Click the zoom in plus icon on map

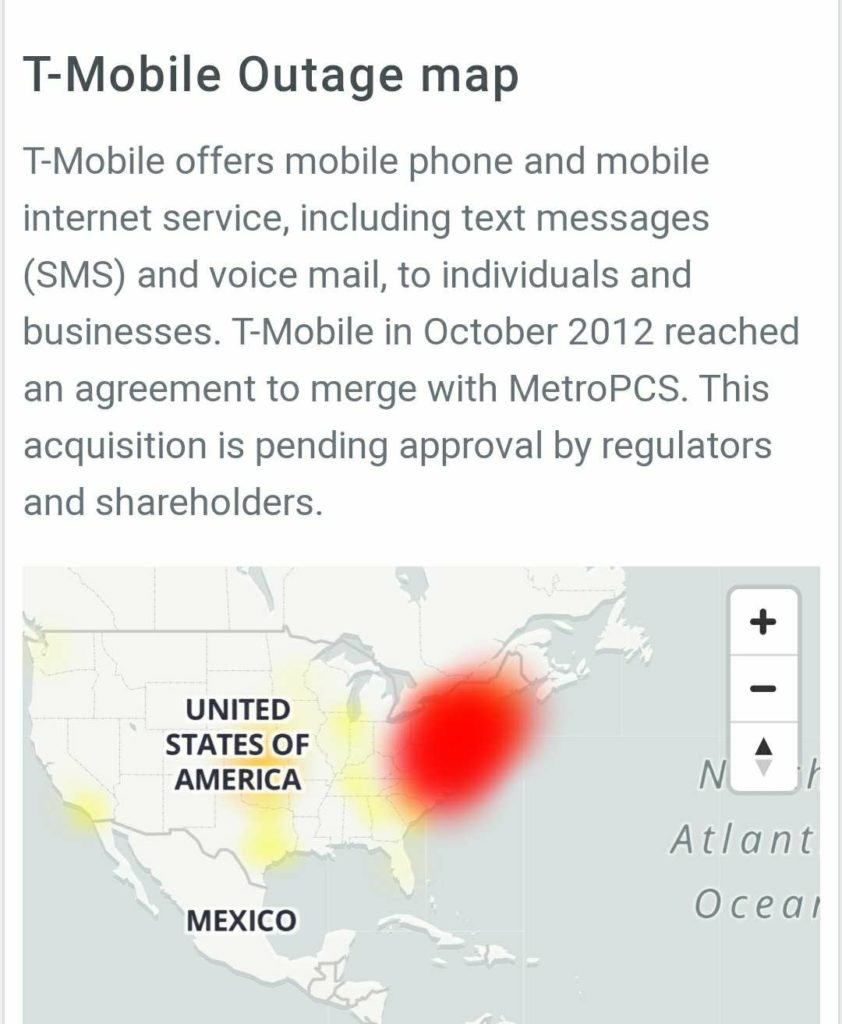764,620
